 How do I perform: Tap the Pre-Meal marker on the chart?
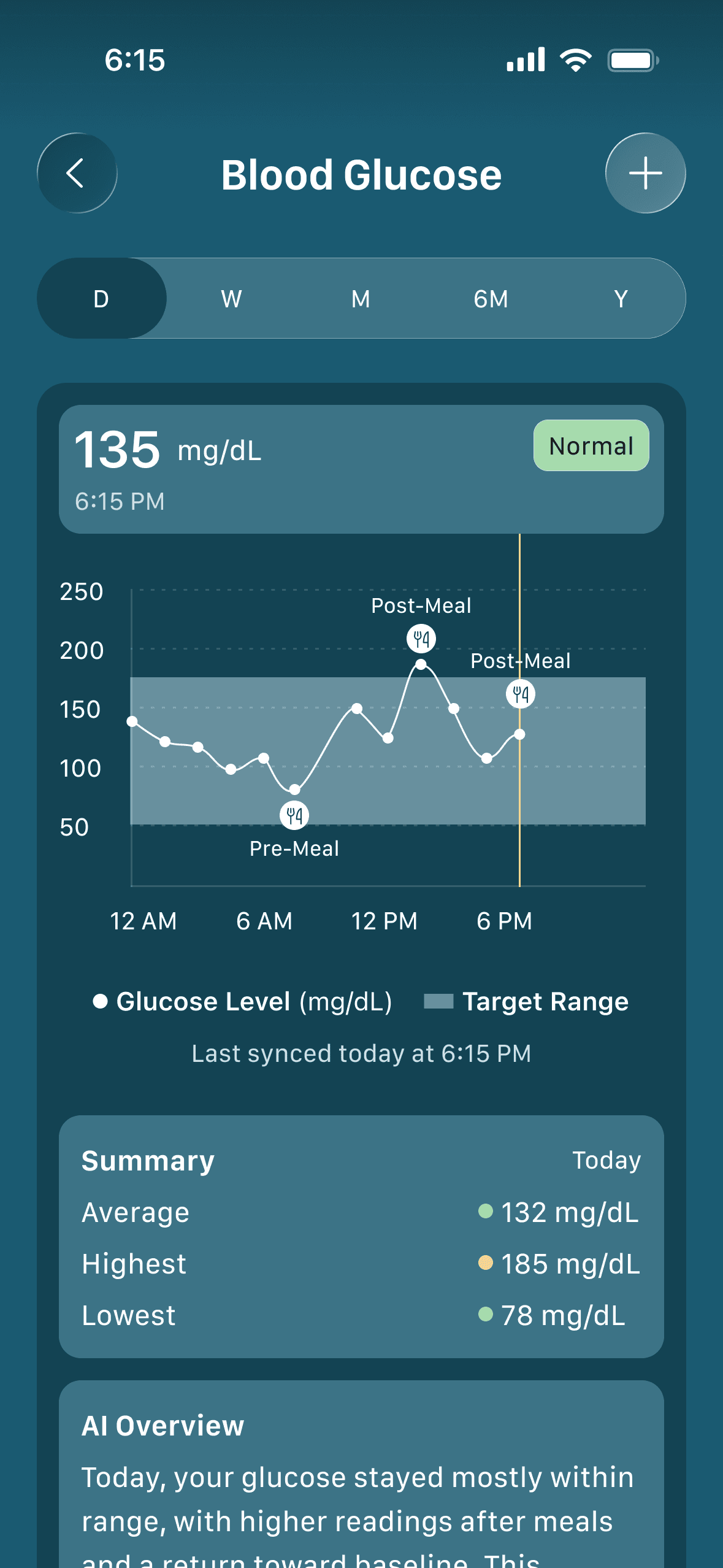[294, 815]
